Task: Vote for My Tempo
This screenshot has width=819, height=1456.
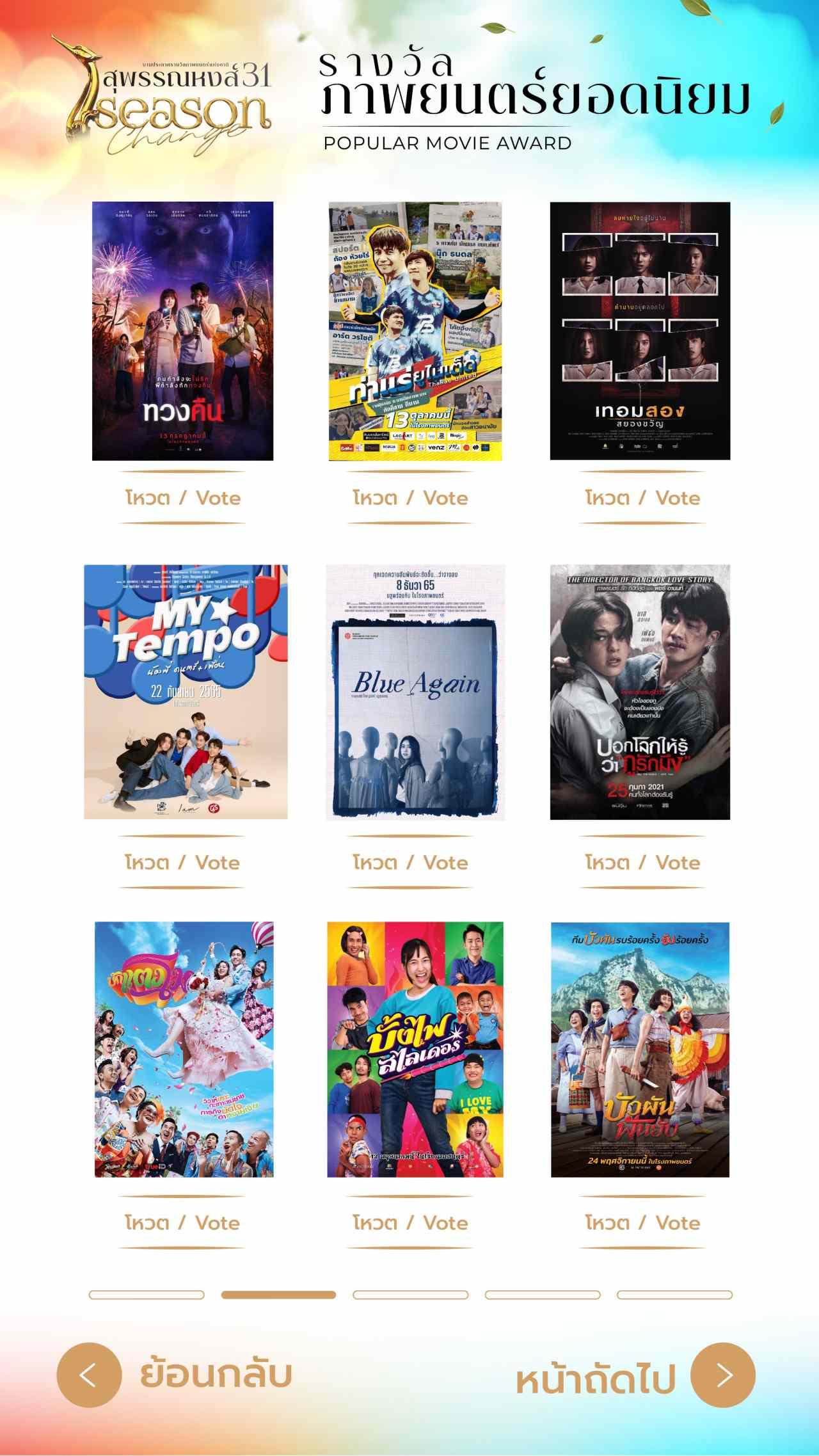Action: pyautogui.click(x=182, y=862)
